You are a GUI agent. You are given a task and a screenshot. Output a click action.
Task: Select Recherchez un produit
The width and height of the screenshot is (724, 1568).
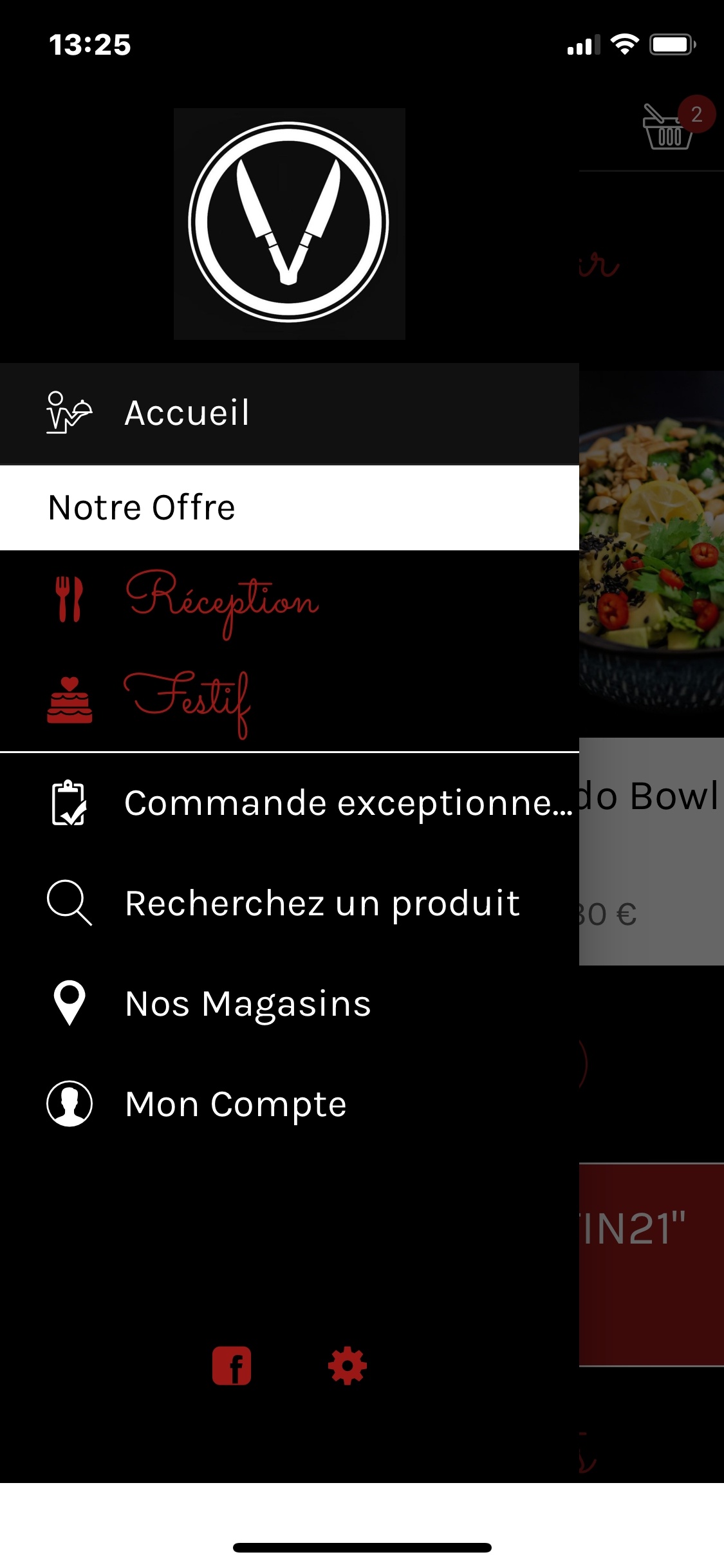[x=322, y=903]
